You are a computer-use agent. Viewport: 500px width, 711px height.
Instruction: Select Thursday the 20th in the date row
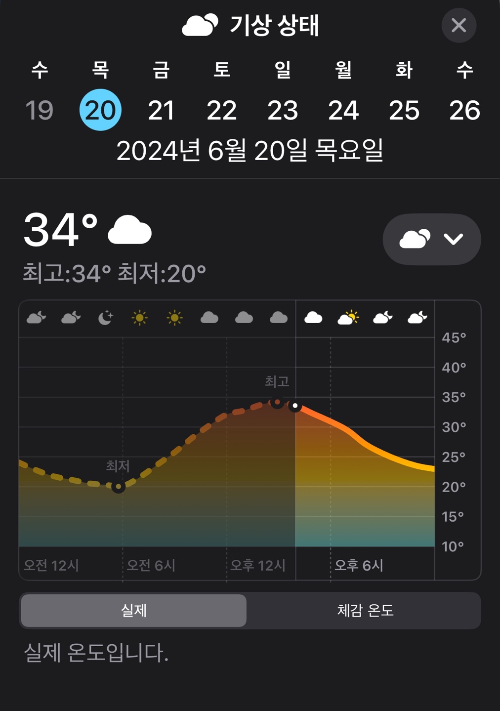tap(100, 110)
